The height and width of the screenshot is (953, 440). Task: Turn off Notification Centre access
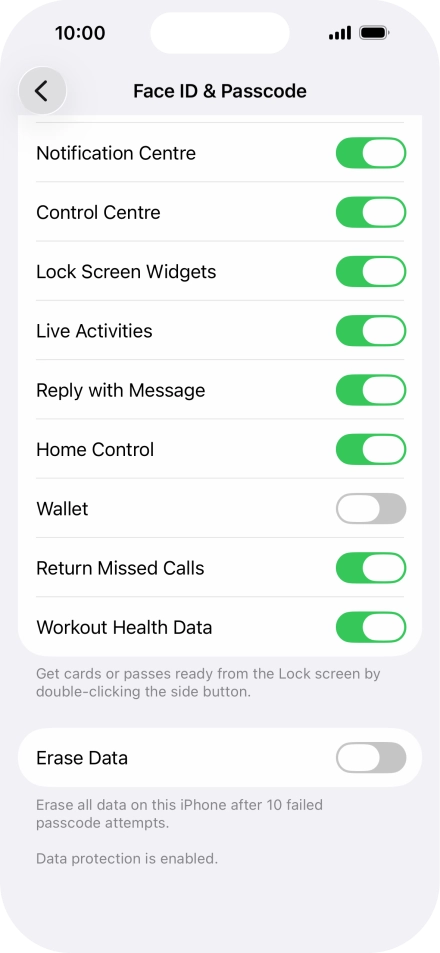pyautogui.click(x=371, y=153)
